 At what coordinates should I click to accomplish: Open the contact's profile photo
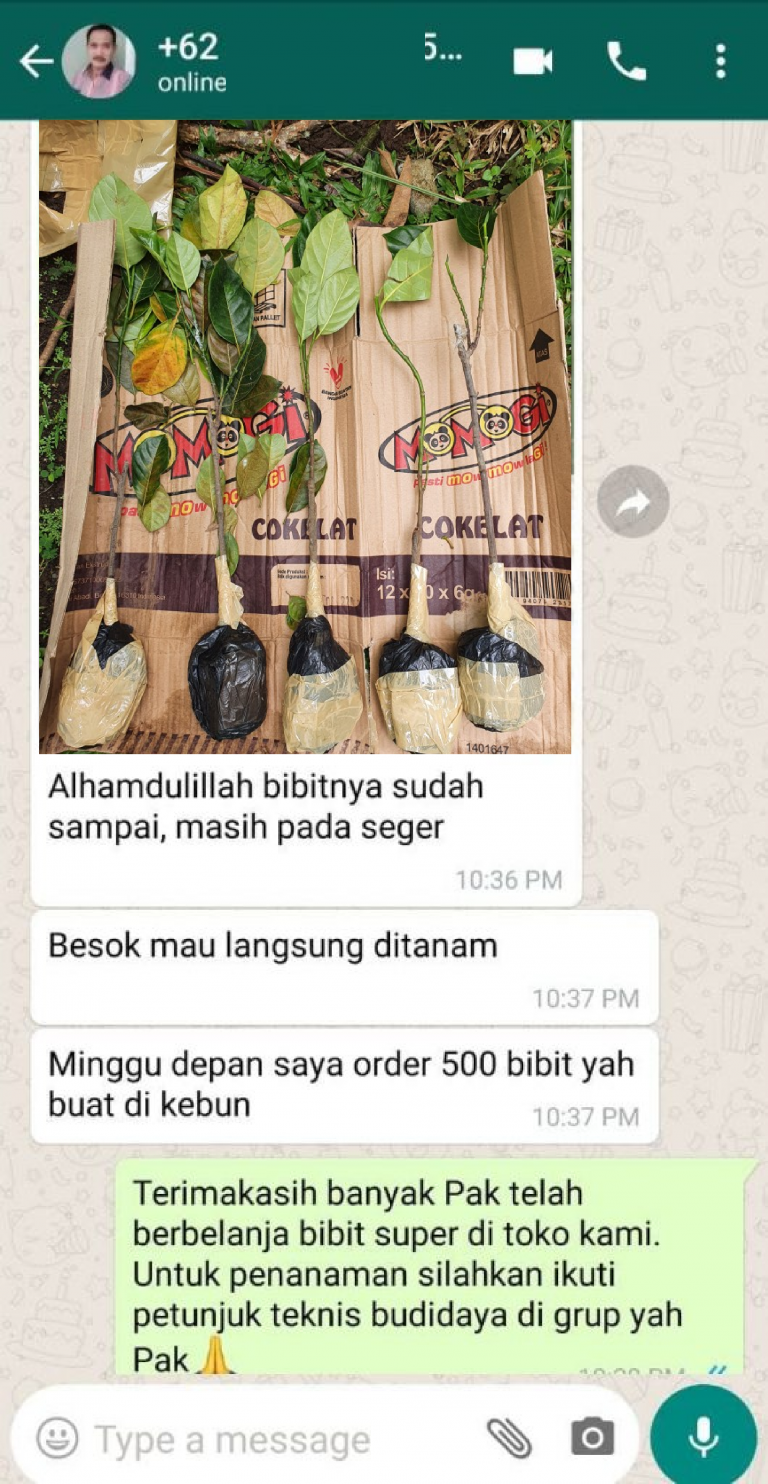(98, 62)
